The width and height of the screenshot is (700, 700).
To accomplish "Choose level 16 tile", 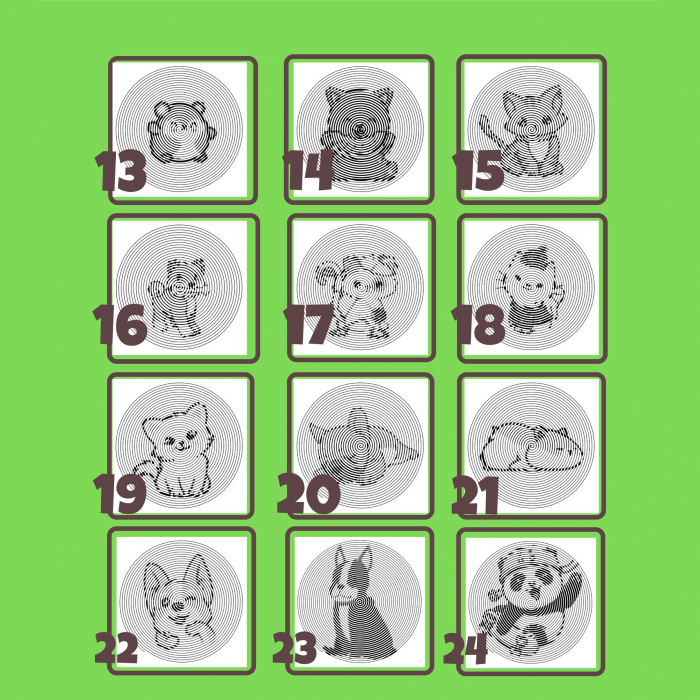I will click(181, 288).
